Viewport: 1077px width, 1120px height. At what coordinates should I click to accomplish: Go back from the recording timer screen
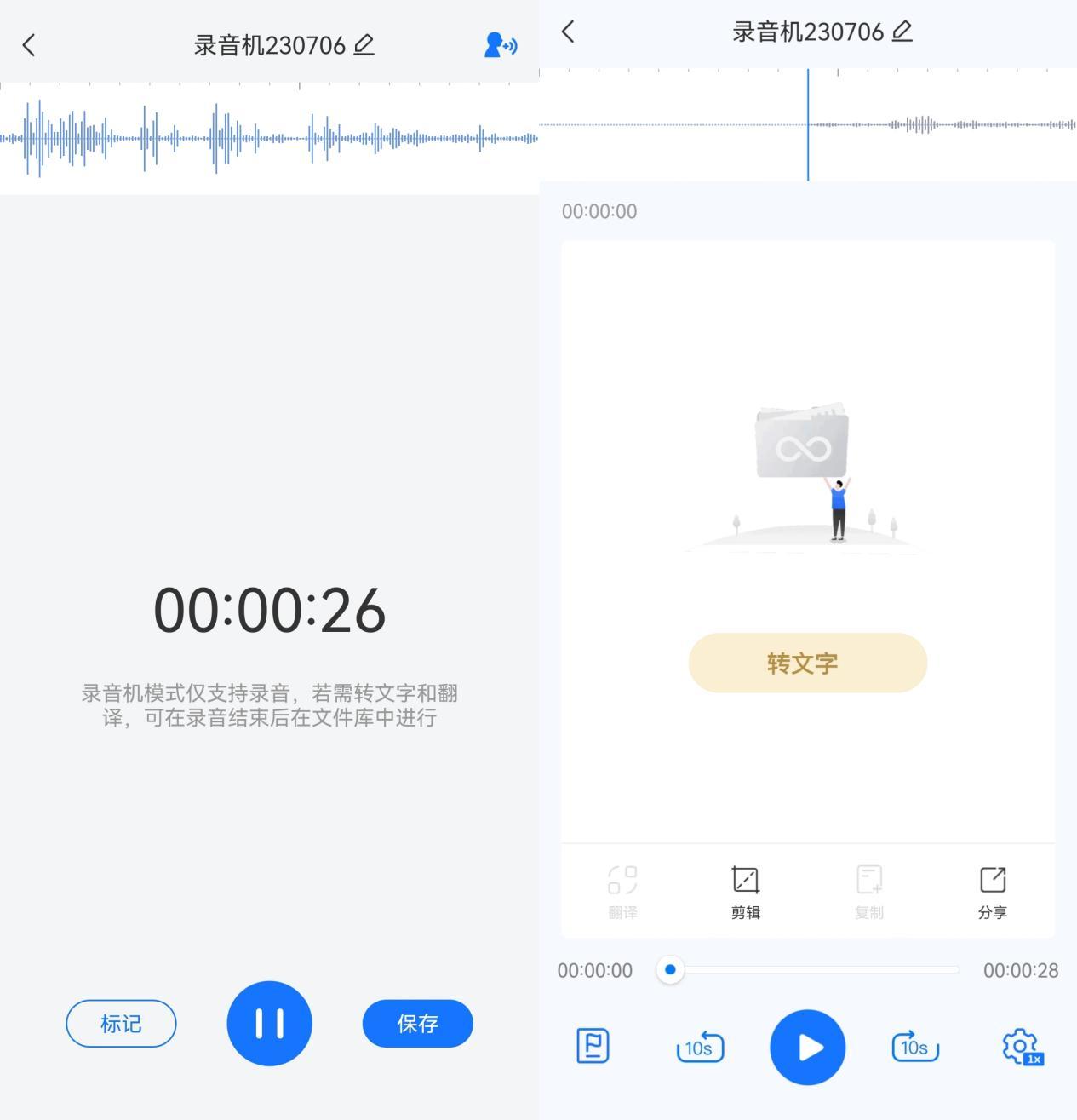point(29,45)
